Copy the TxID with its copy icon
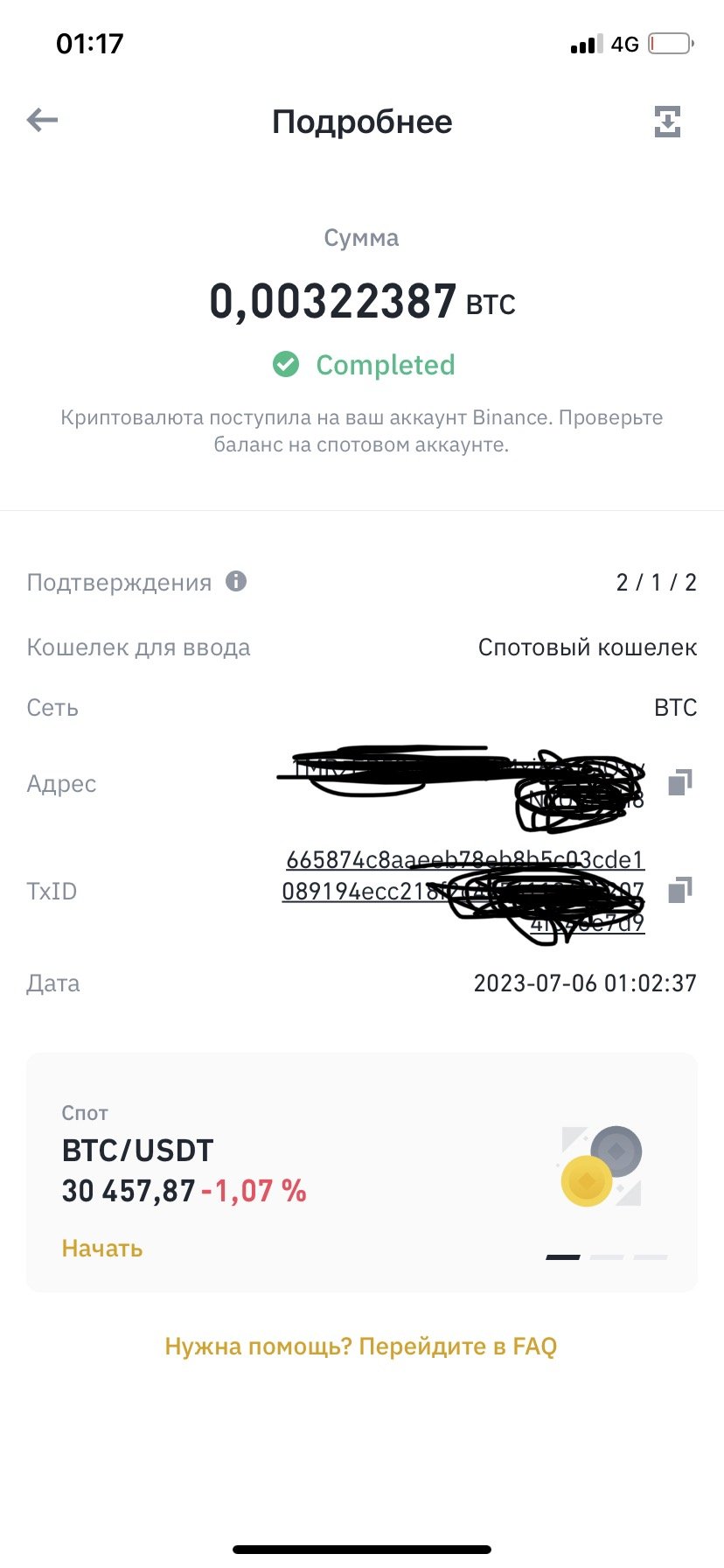The height and width of the screenshot is (1568, 724). [x=679, y=890]
